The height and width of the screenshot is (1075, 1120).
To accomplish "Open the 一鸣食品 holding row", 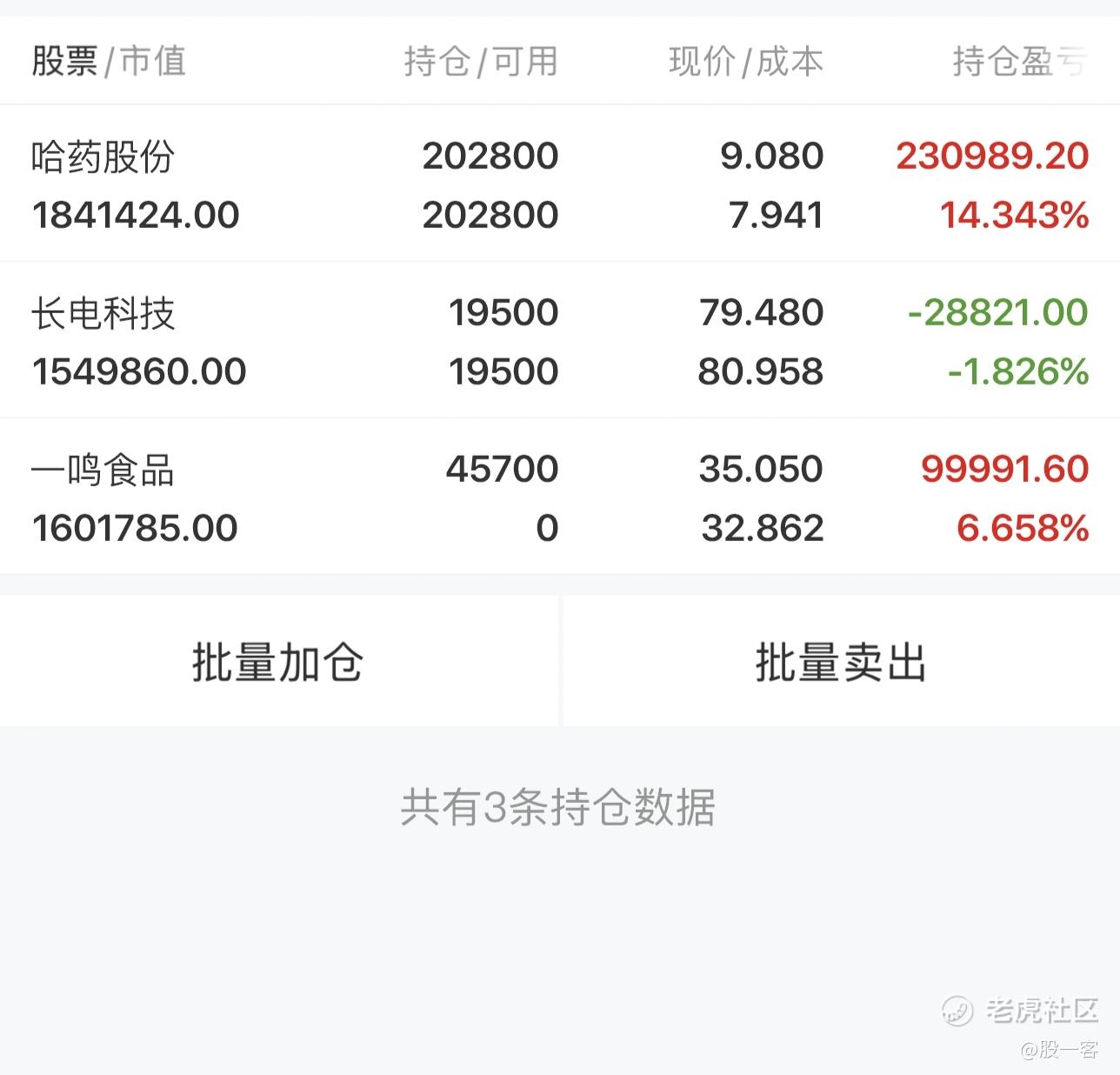I will [x=560, y=497].
